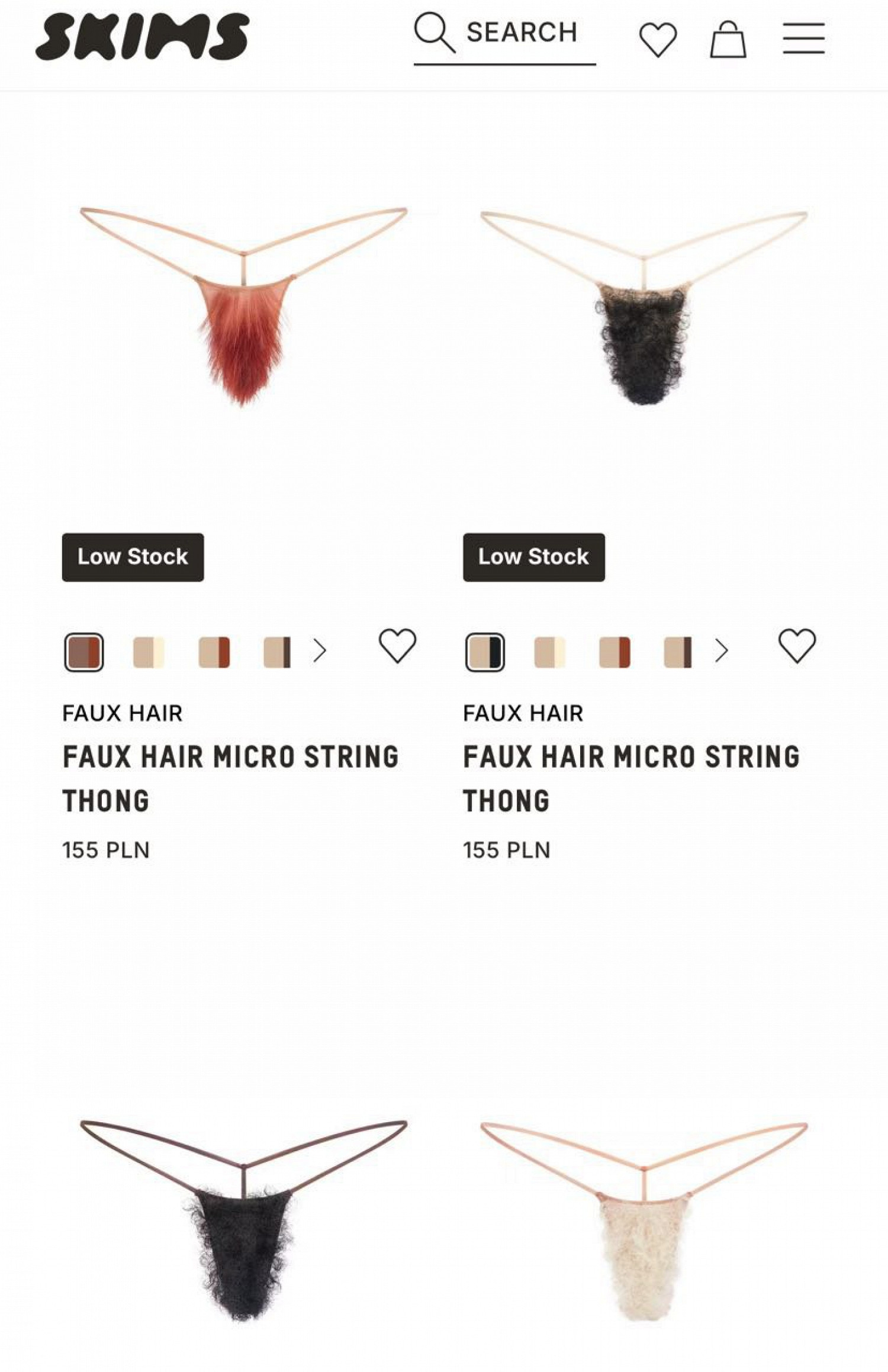The height and width of the screenshot is (1372, 888).
Task: Select the rust swatch on the black-haired thong
Action: tap(614, 652)
